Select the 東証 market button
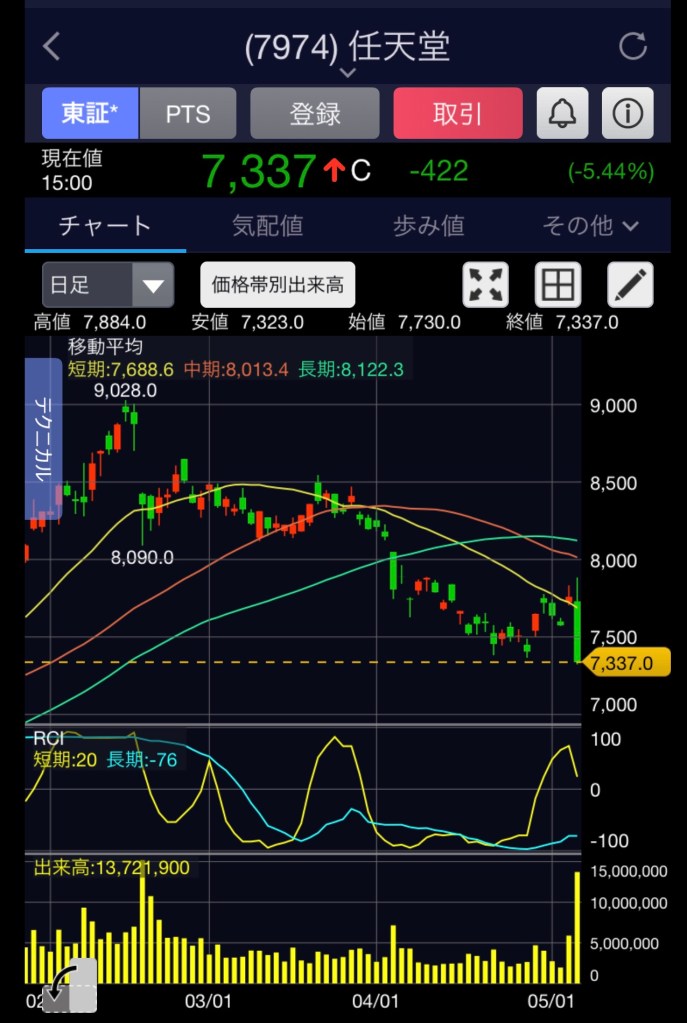 point(90,113)
